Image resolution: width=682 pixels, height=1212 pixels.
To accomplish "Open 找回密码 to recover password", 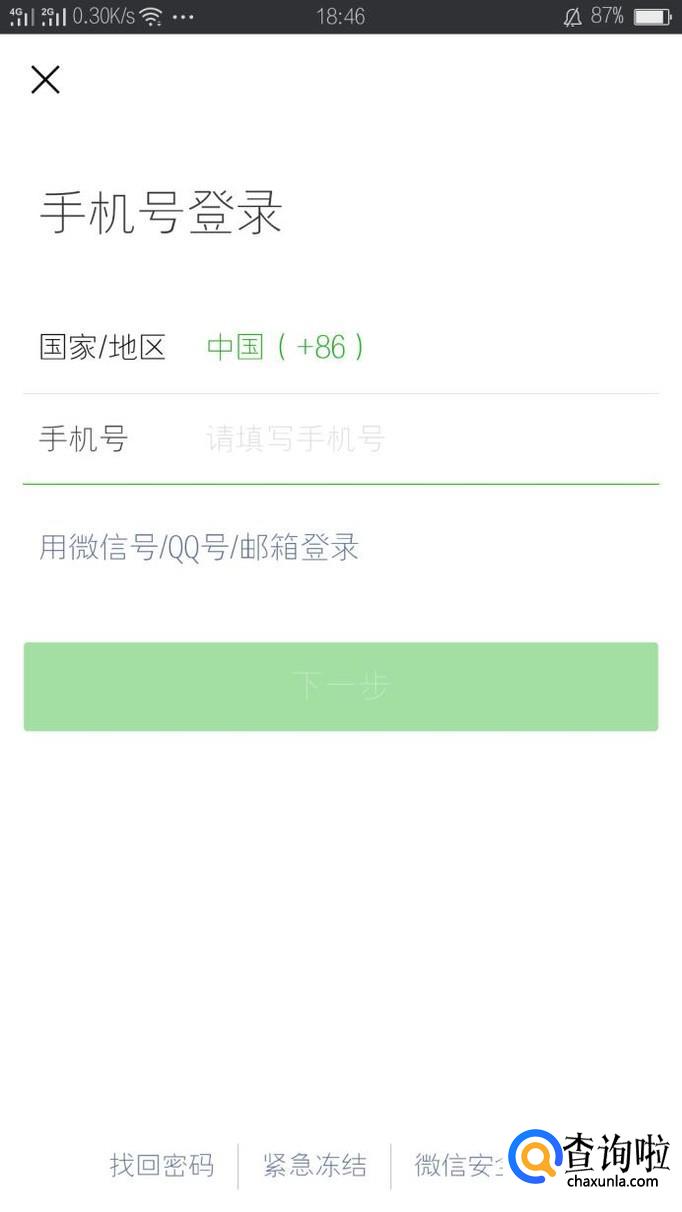I will (162, 1165).
